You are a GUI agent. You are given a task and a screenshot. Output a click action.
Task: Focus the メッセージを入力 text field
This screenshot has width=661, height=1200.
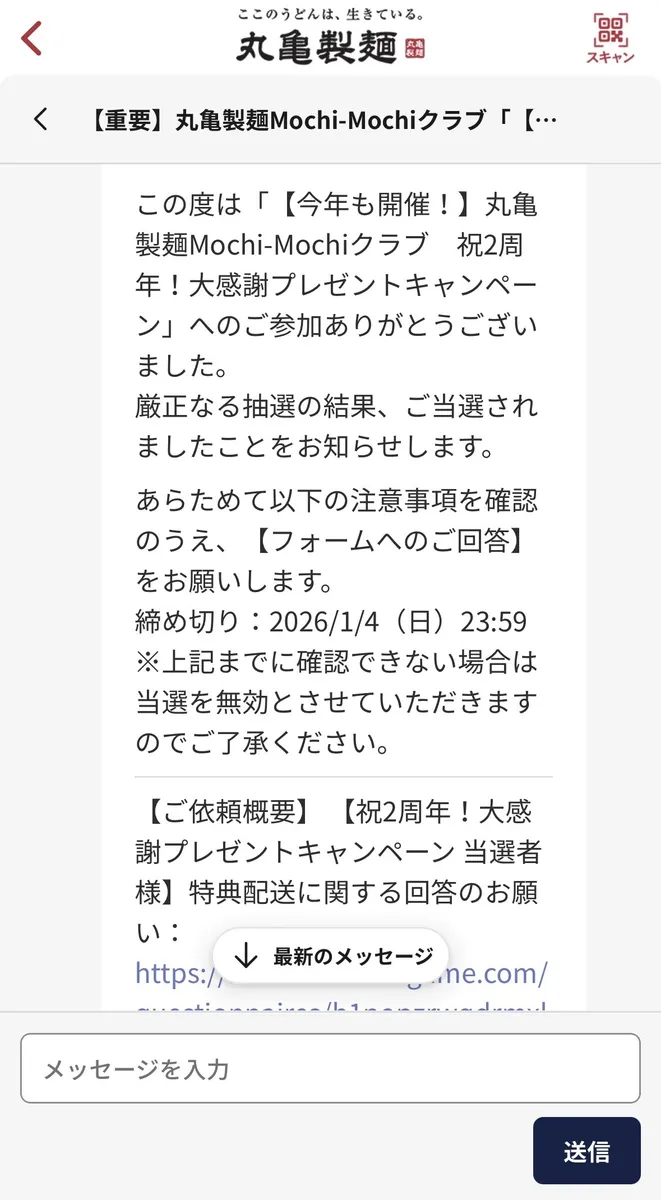pos(330,1068)
